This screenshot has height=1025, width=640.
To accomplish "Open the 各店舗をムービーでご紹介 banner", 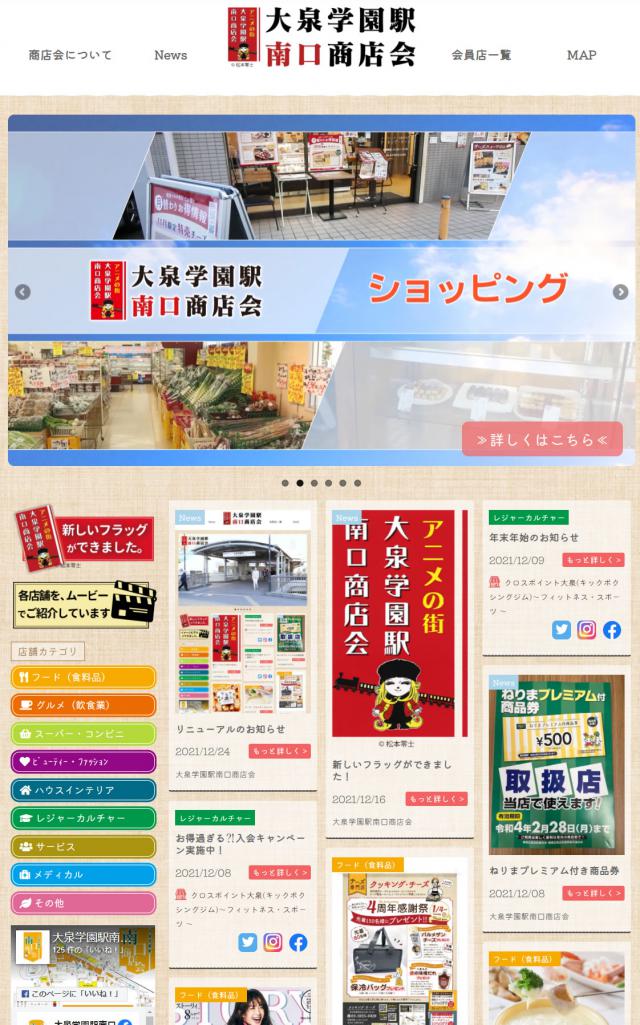I will point(84,604).
